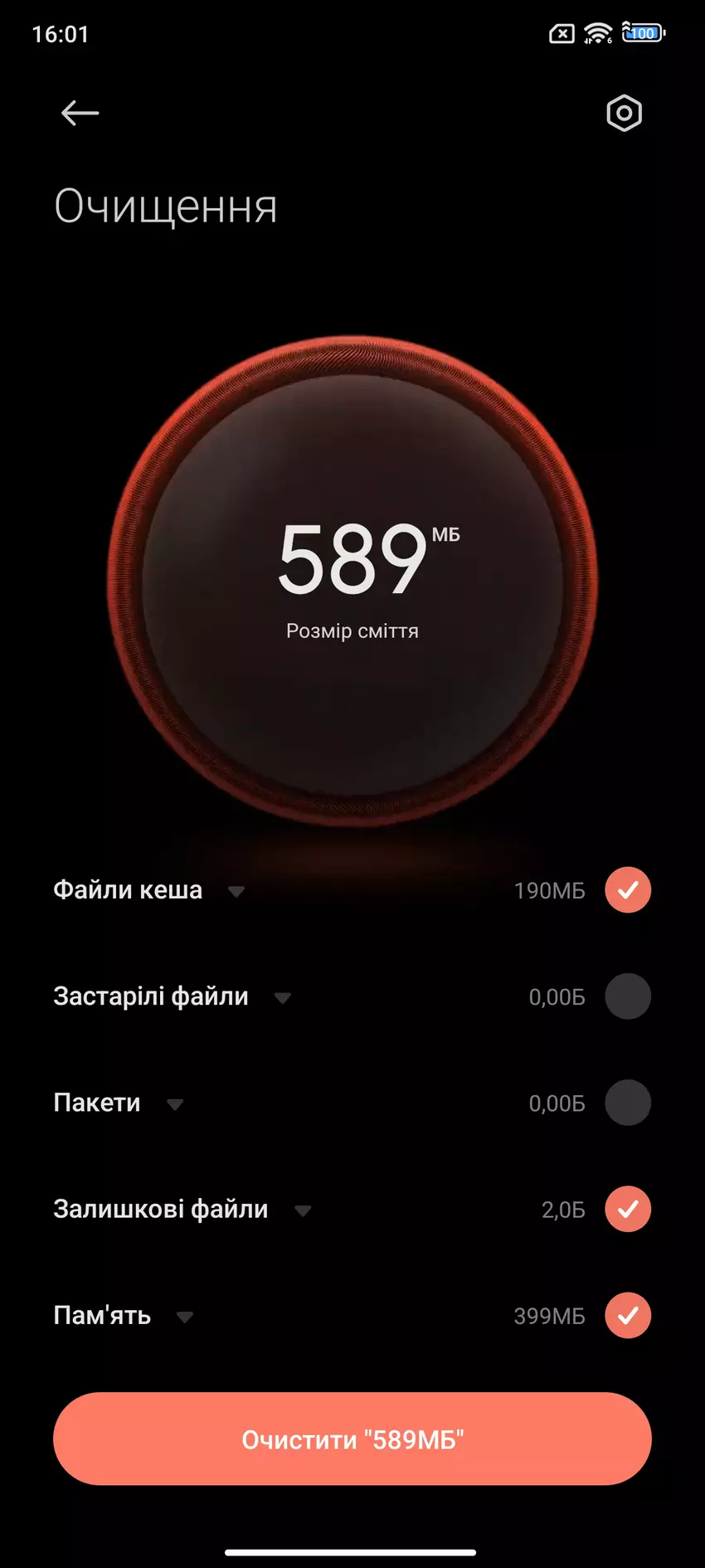
Task: Expand the Файли кеша category
Action: [x=236, y=891]
